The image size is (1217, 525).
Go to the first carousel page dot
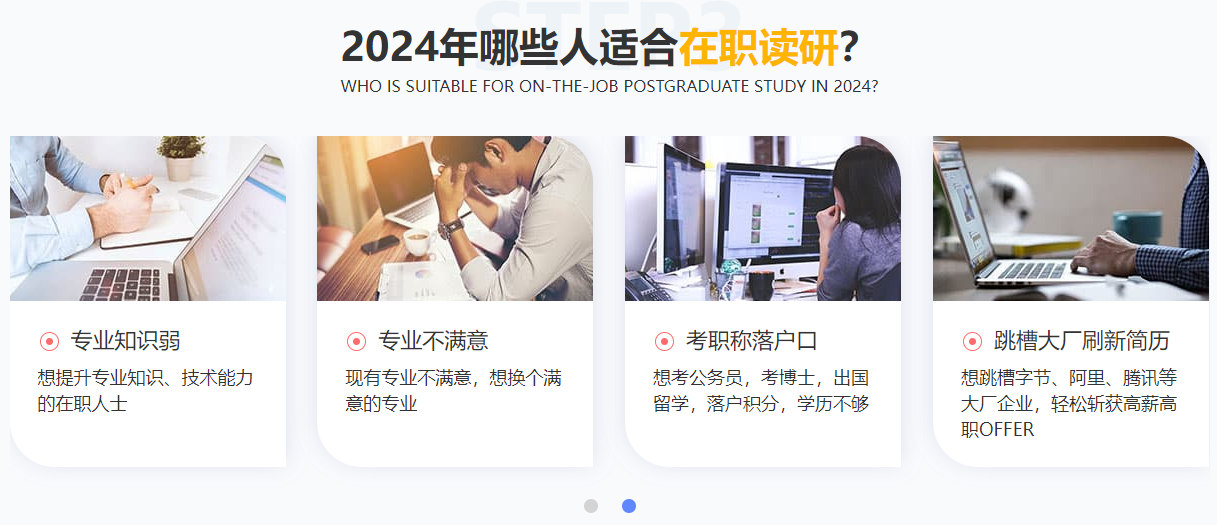pyautogui.click(x=591, y=506)
